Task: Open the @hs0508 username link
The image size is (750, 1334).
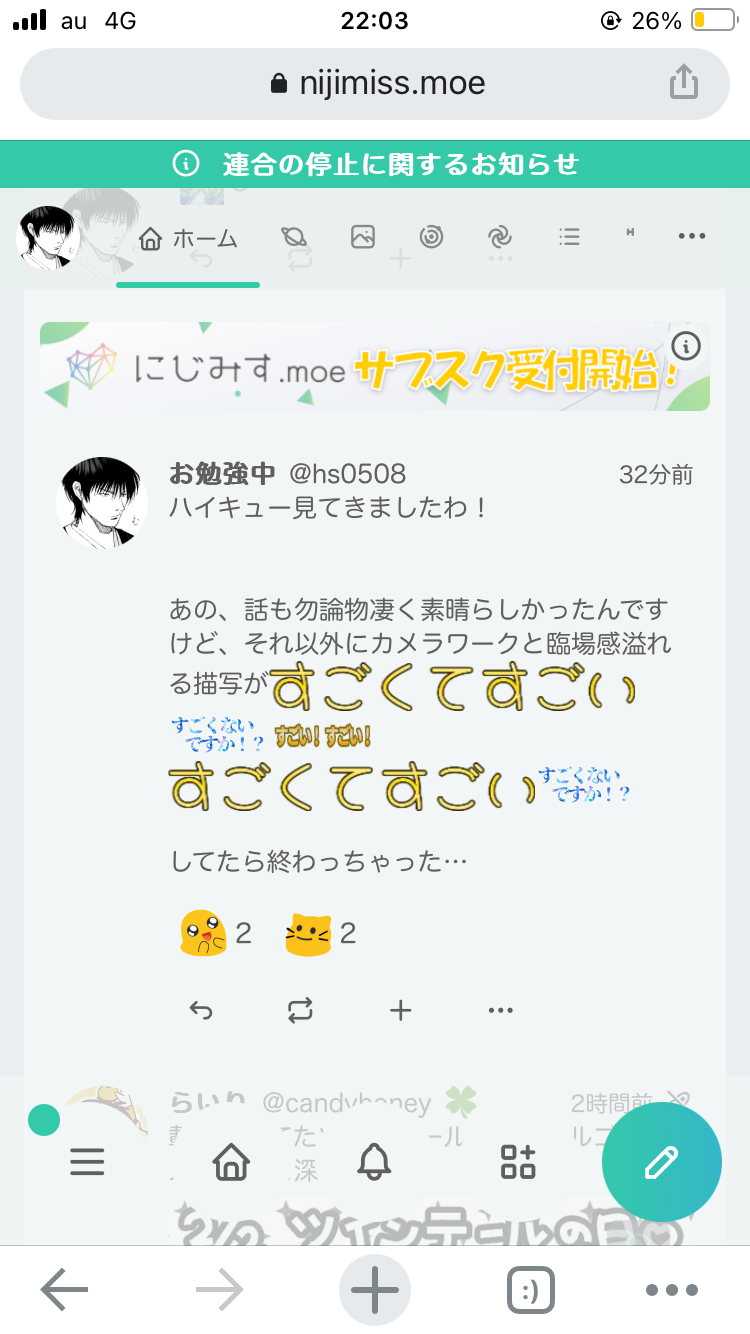Action: point(347,474)
